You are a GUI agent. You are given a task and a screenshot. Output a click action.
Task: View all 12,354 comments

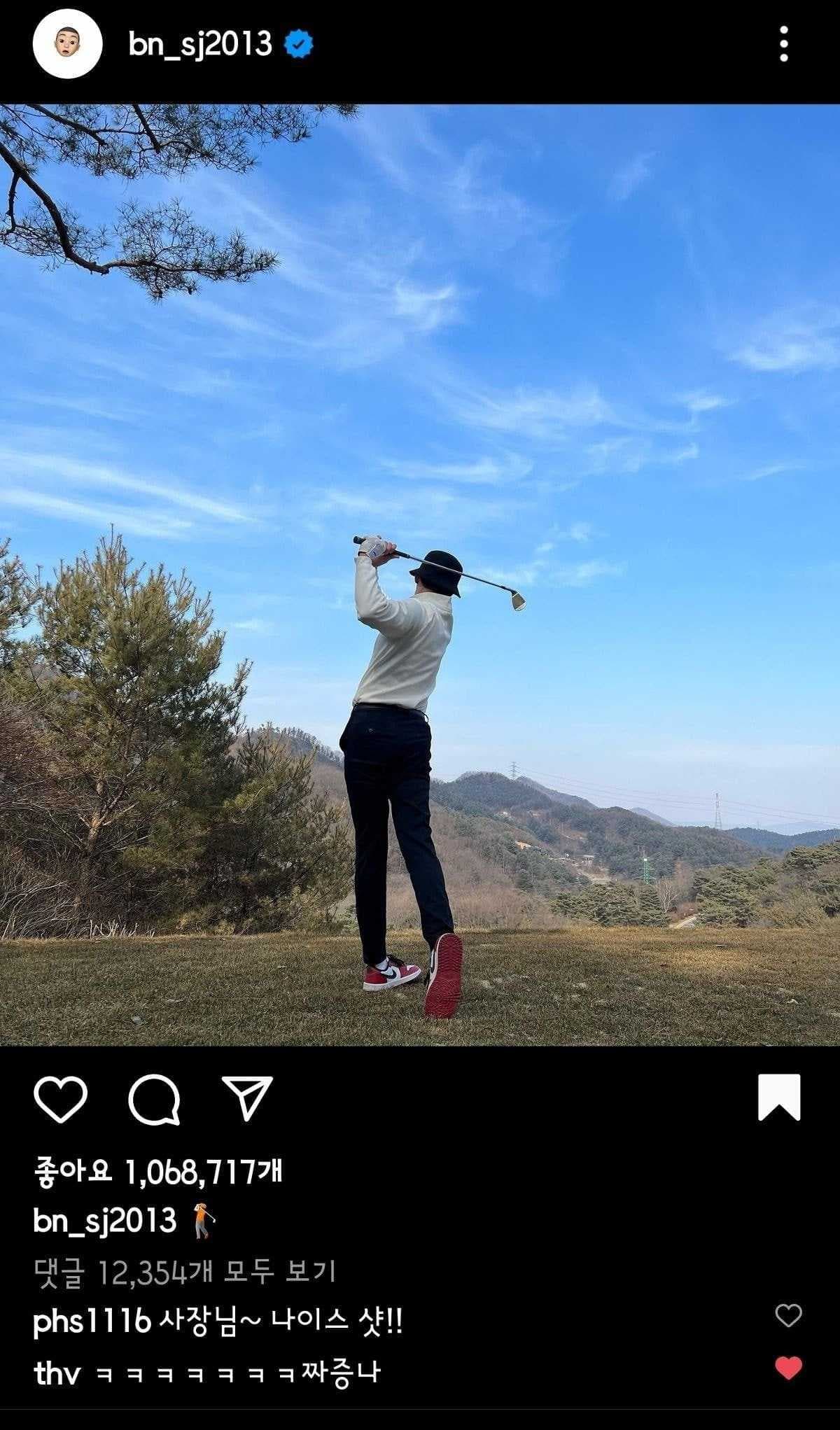coord(184,1272)
